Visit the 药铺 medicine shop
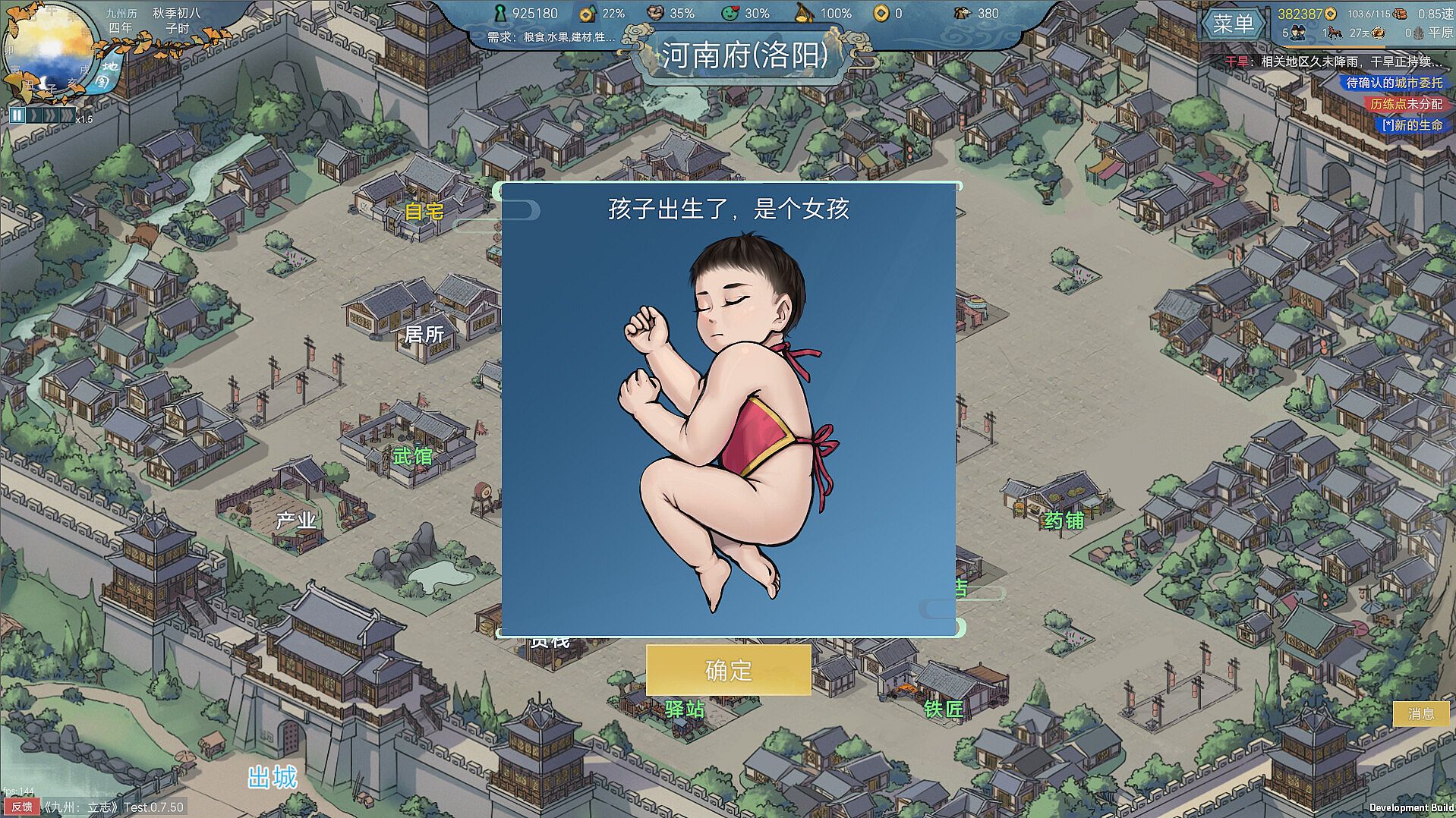Screen dimensions: 1456x818 pos(1064,521)
